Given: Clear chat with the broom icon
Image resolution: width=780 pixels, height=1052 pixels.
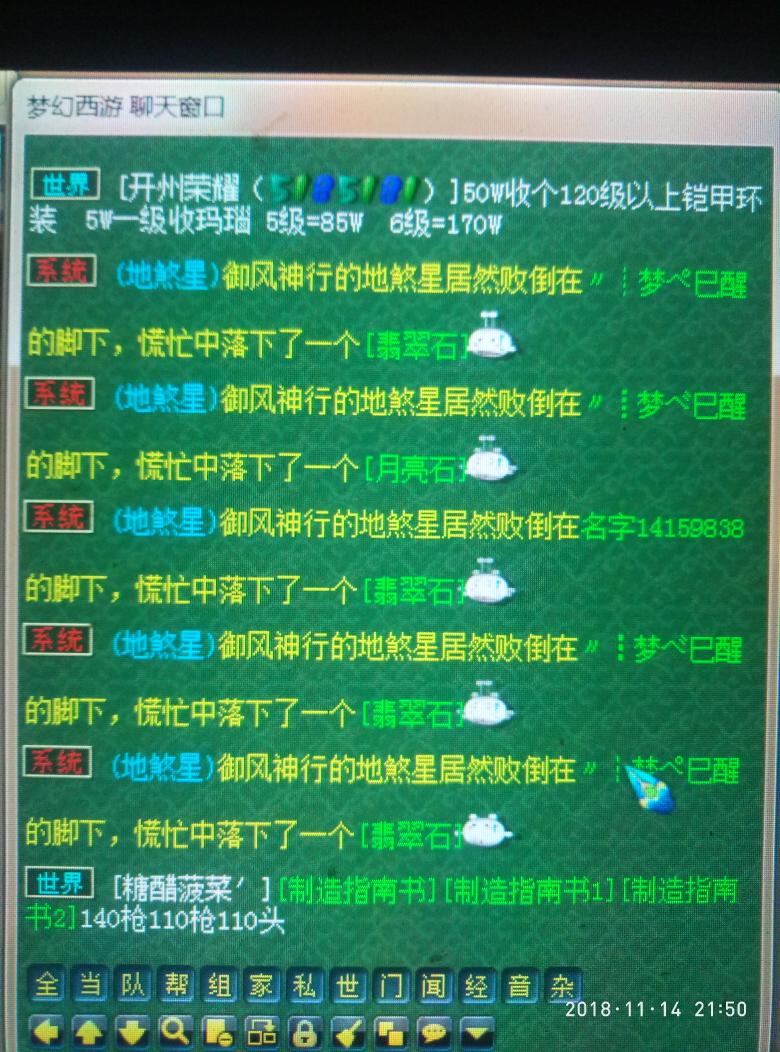Looking at the screenshot, I should coord(348,1031).
